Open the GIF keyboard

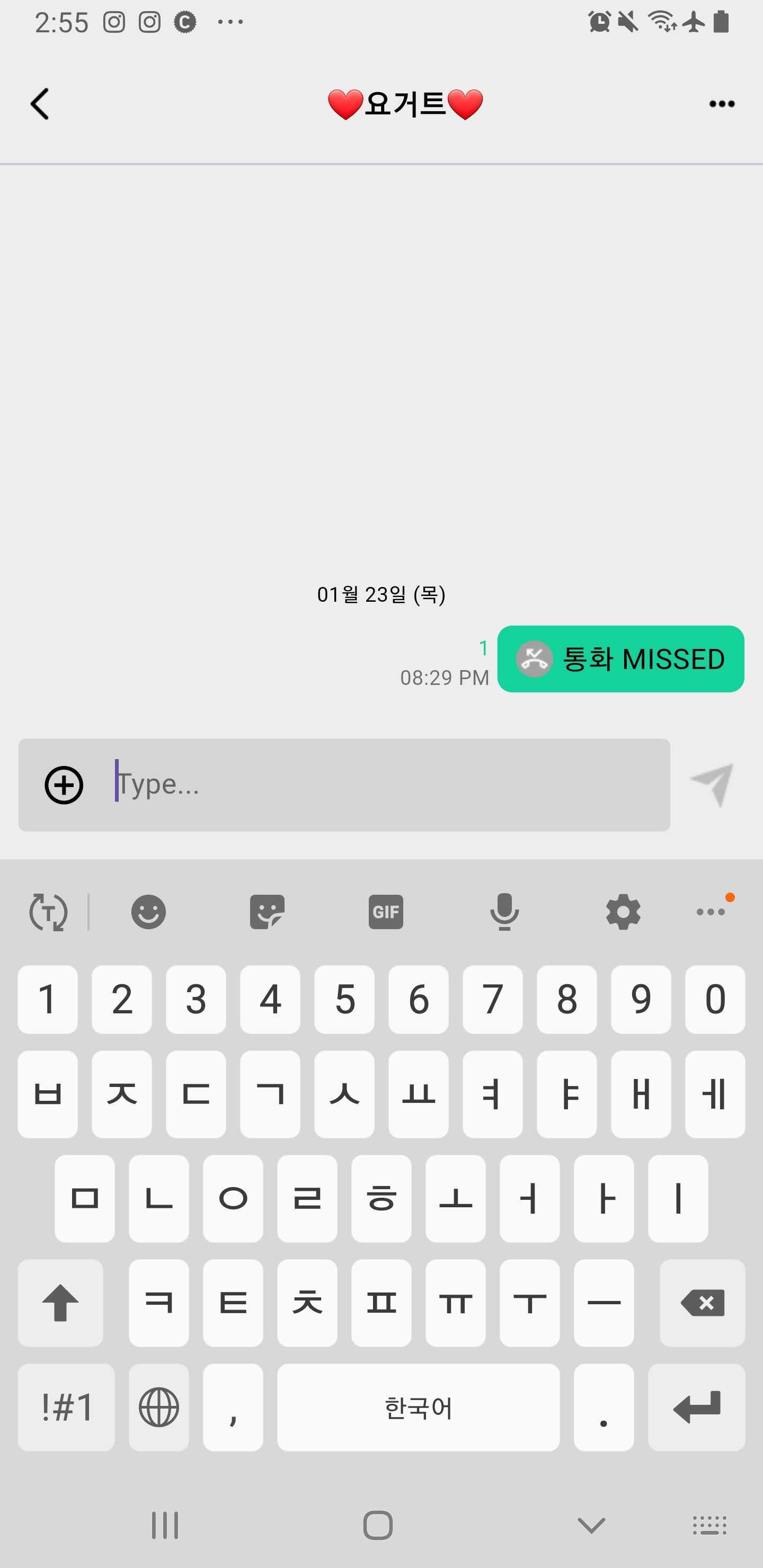click(385, 912)
